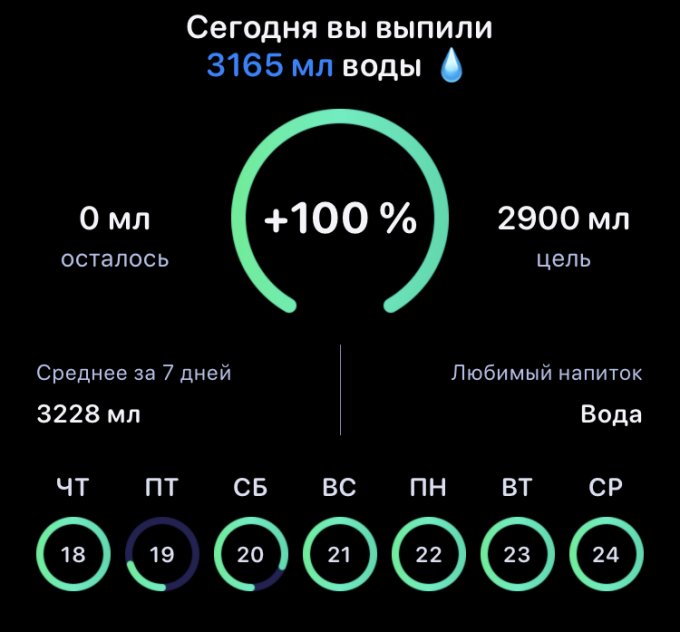680x632 pixels.
Task: Select Monday the 22nd day circle
Action: pos(428,554)
